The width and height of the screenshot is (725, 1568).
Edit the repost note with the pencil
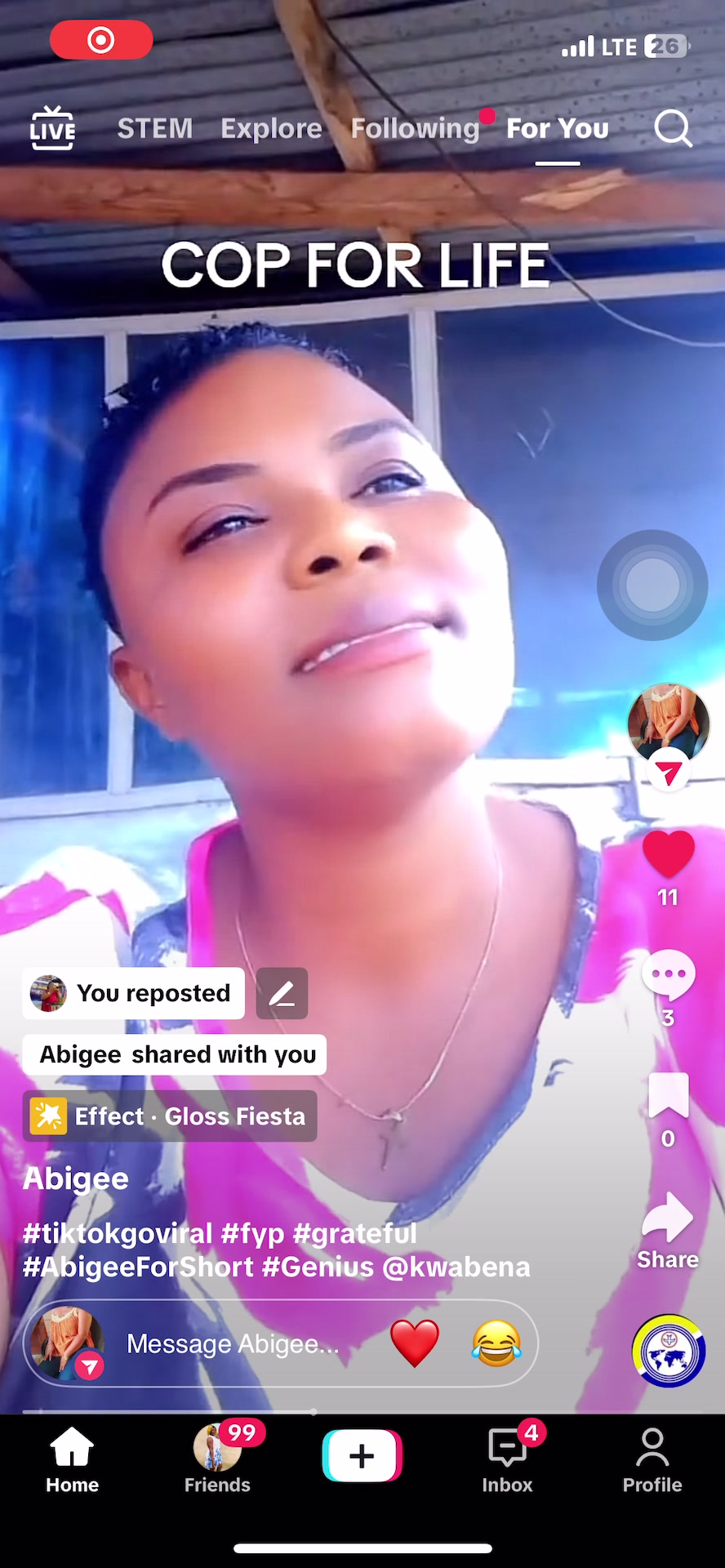pyautogui.click(x=282, y=993)
